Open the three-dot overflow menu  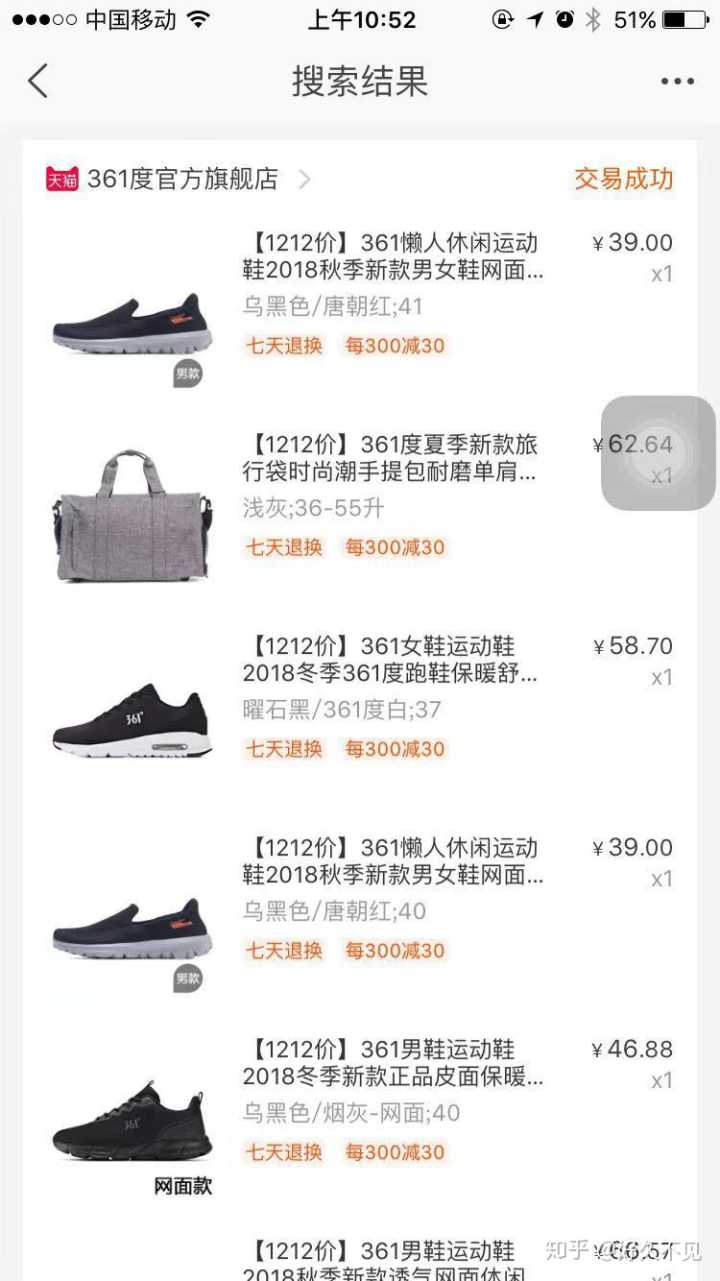[x=677, y=82]
